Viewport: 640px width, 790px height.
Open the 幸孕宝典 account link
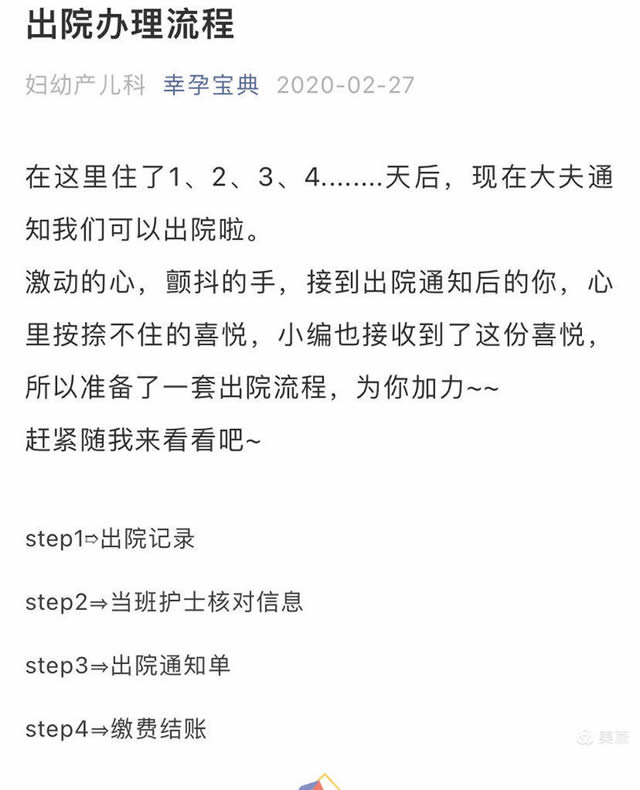(x=210, y=84)
